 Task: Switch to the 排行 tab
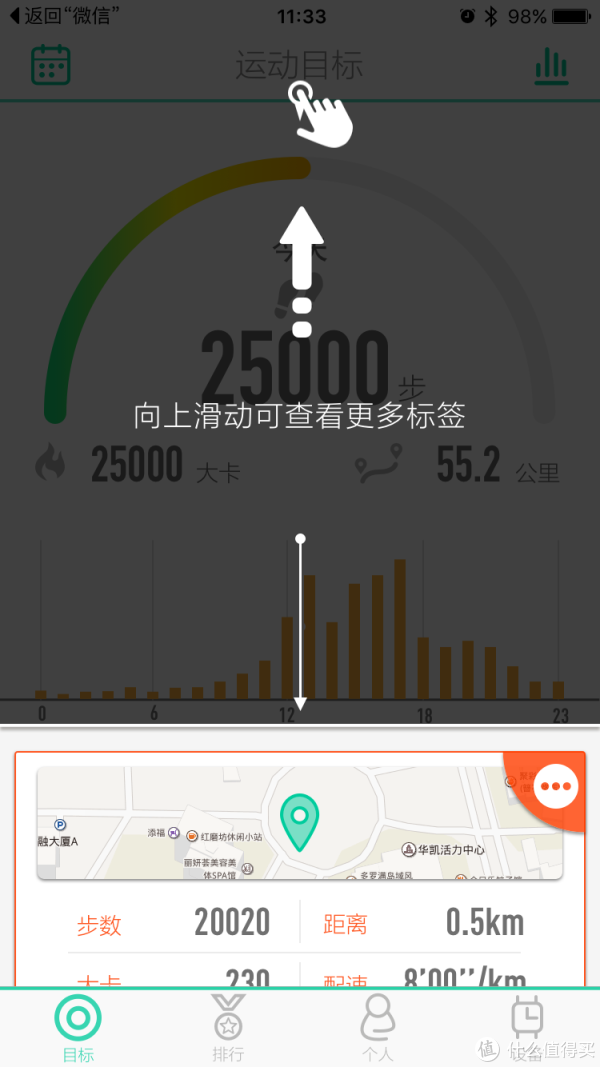[x=228, y=1028]
